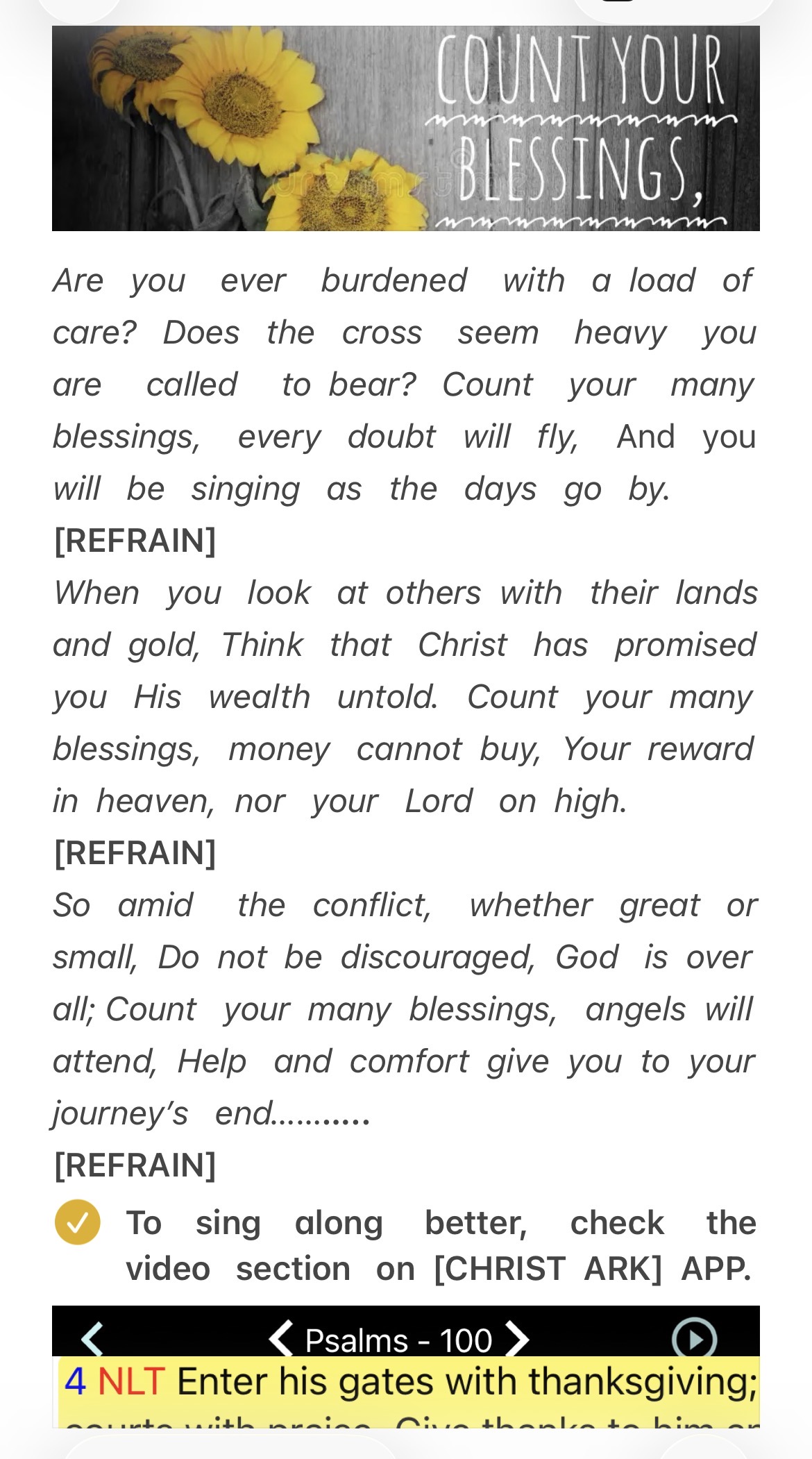This screenshot has height=1459, width=812.
Task: Open the Count Your Blessings sunflower banner
Action: coord(406,128)
